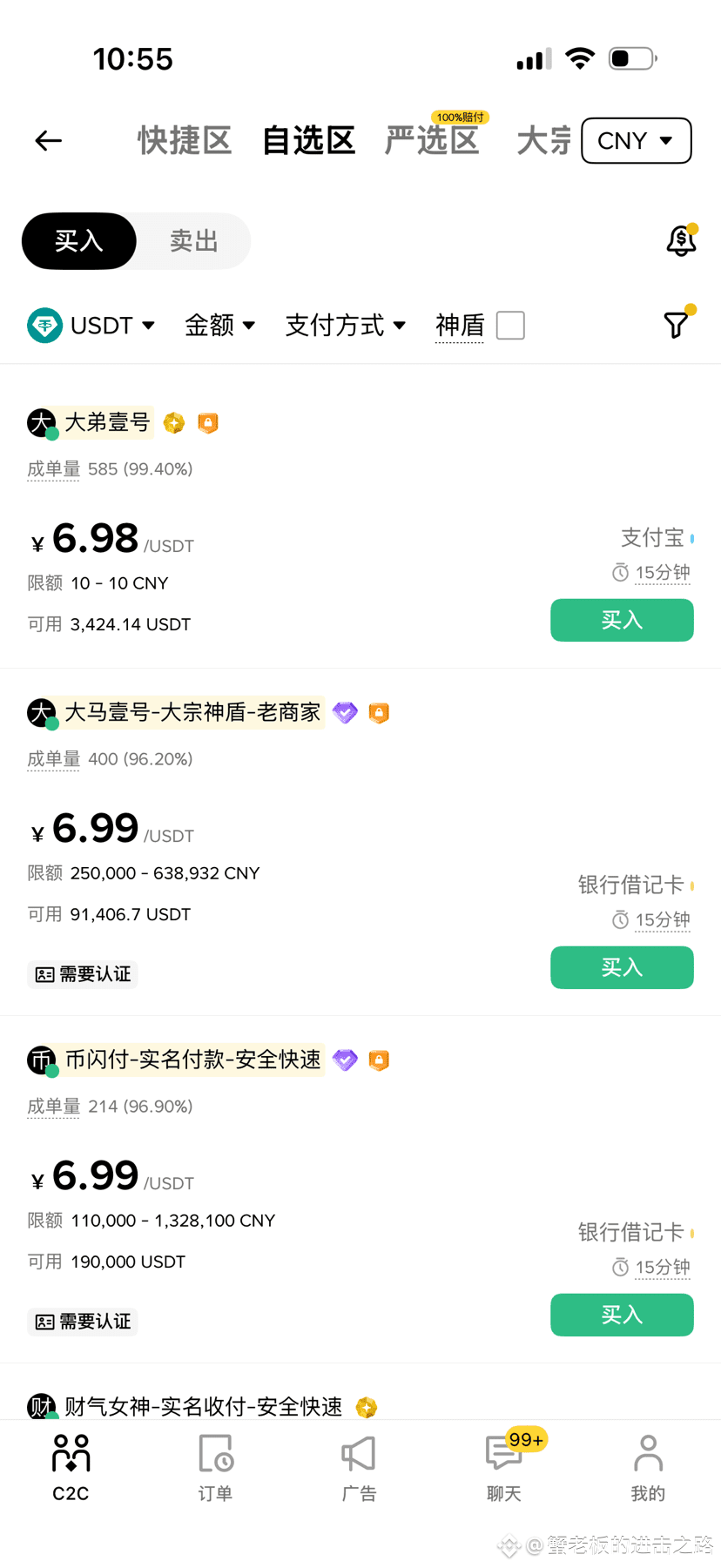Image resolution: width=721 pixels, height=1568 pixels.
Task: Go back using the arrow icon
Action: click(49, 140)
